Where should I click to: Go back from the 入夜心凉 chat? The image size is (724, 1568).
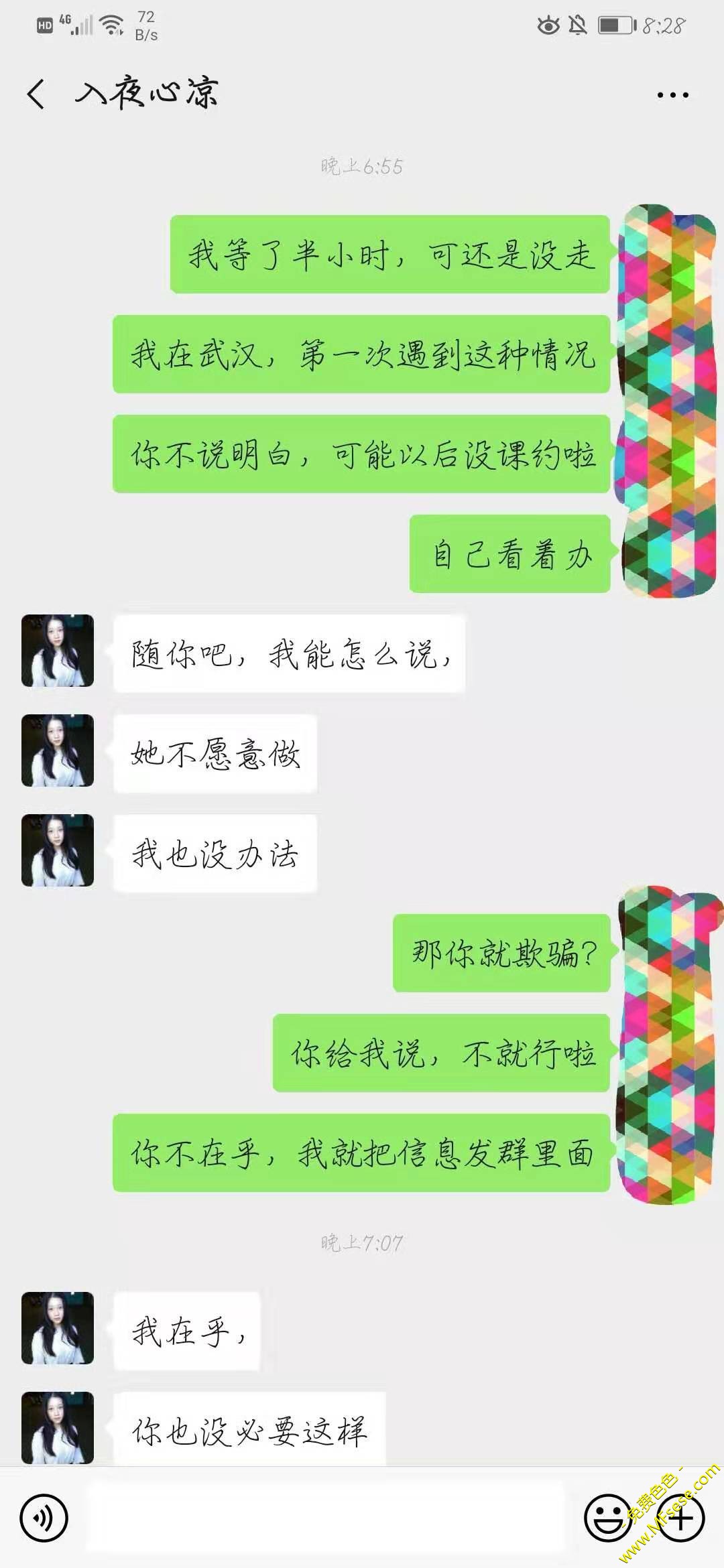tap(37, 94)
